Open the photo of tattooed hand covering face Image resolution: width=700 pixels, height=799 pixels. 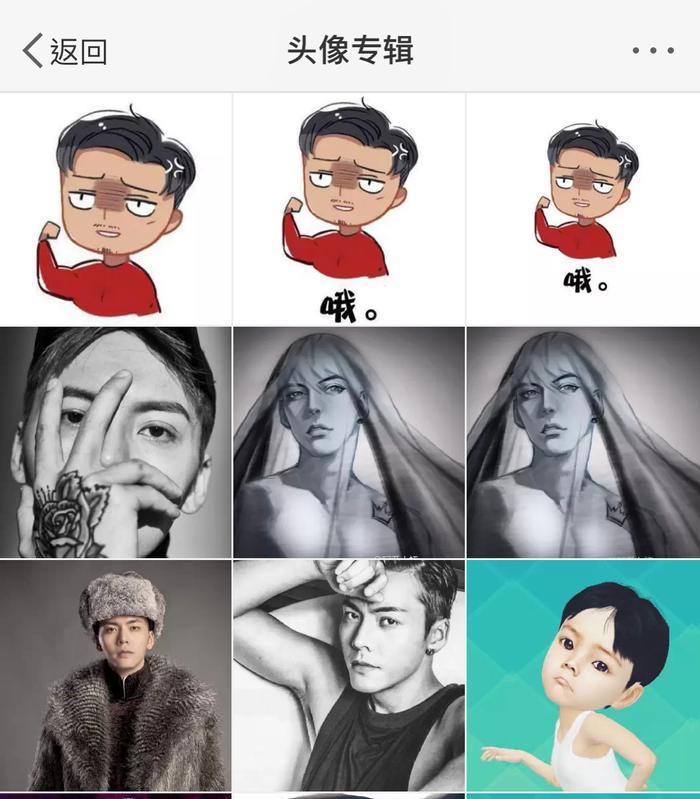[116, 442]
